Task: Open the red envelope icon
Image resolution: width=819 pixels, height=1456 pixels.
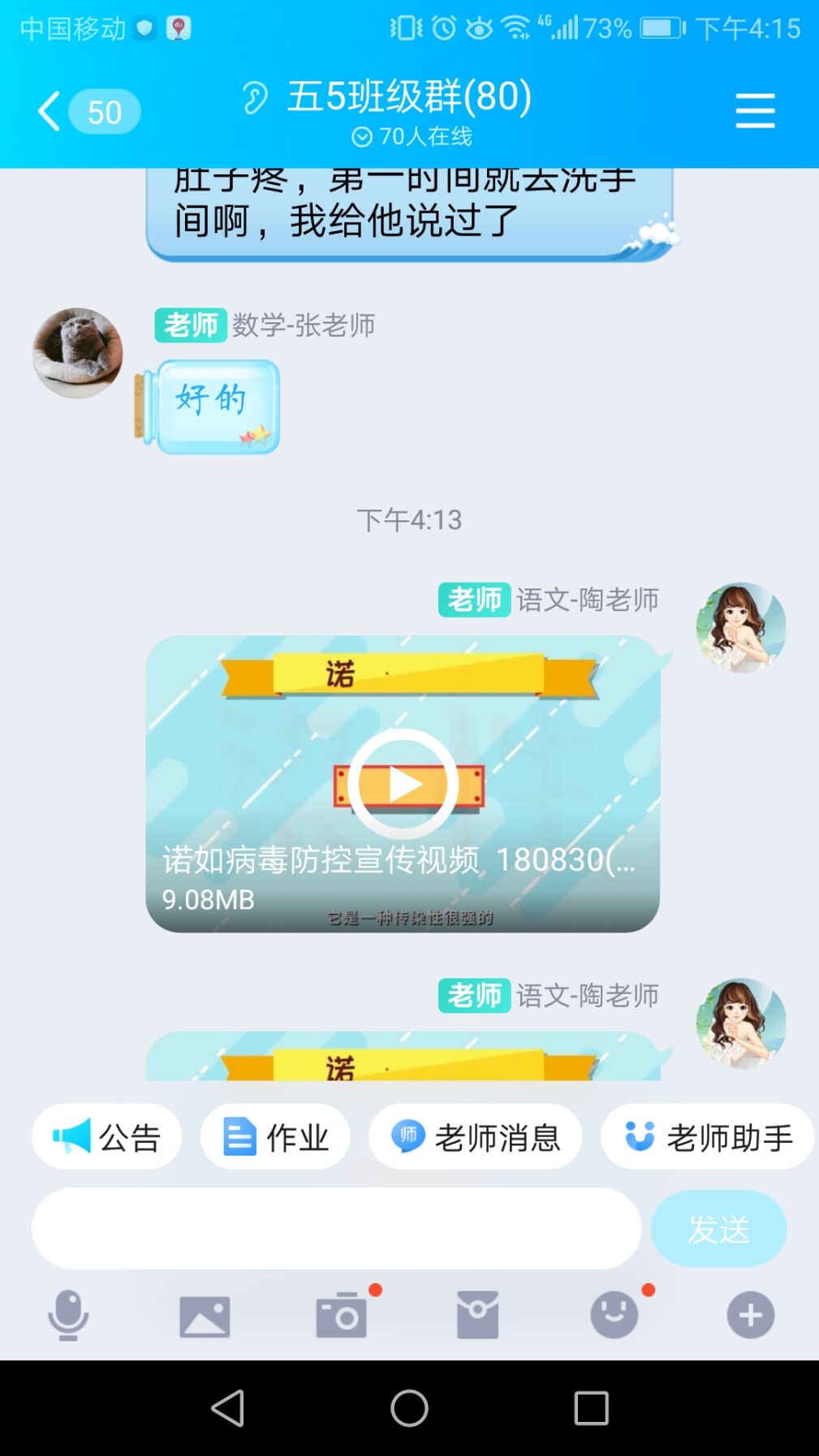Action: [x=477, y=1315]
